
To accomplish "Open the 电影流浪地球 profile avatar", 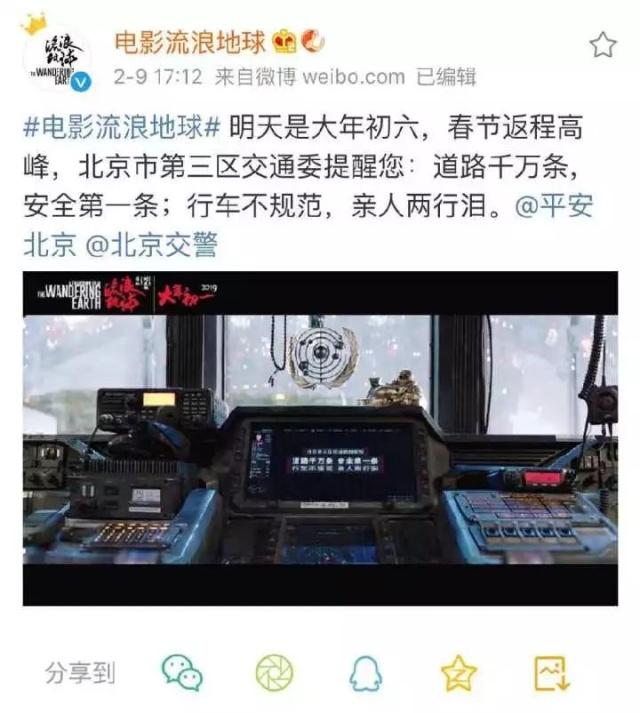I will coord(57,57).
